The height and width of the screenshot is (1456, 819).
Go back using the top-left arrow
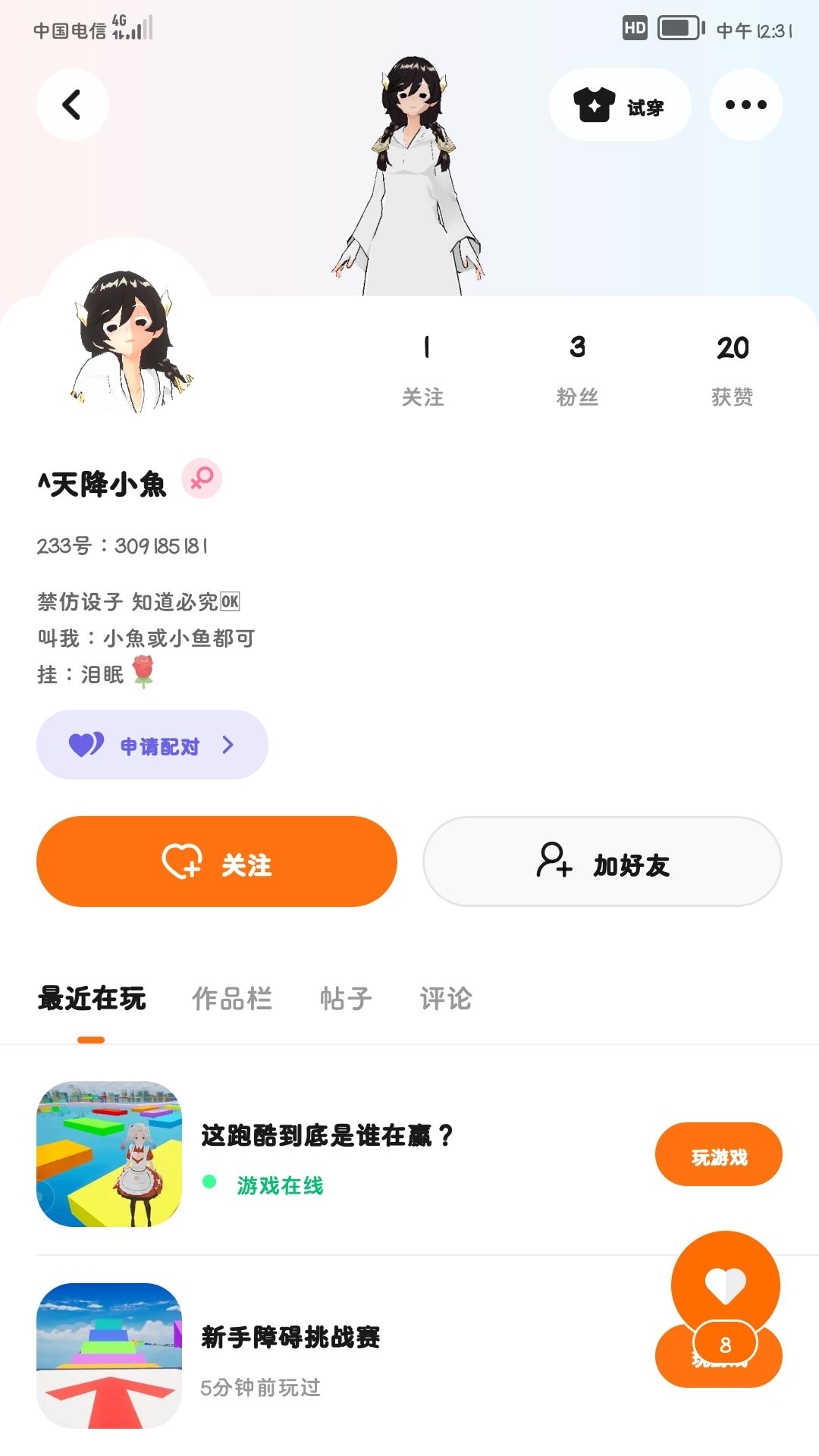[x=72, y=105]
